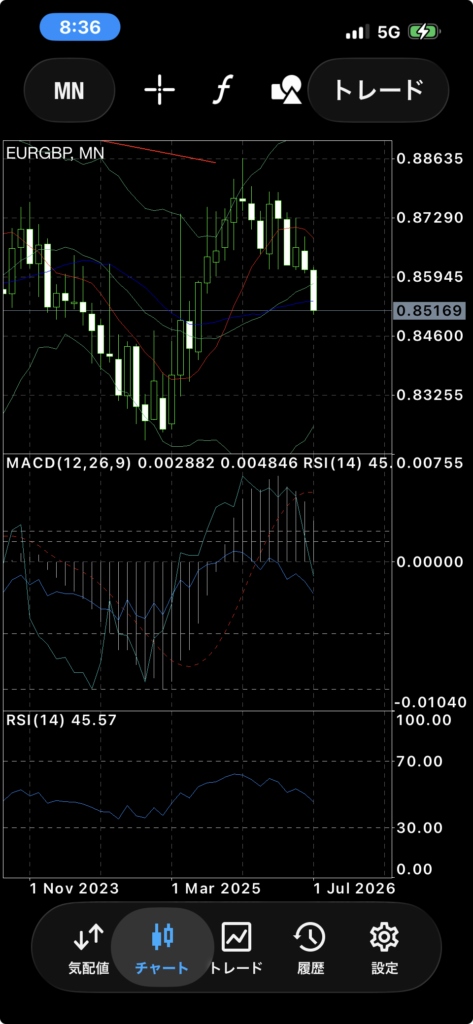Open the MN timeframe selector
The height and width of the screenshot is (1024, 473).
(x=69, y=90)
